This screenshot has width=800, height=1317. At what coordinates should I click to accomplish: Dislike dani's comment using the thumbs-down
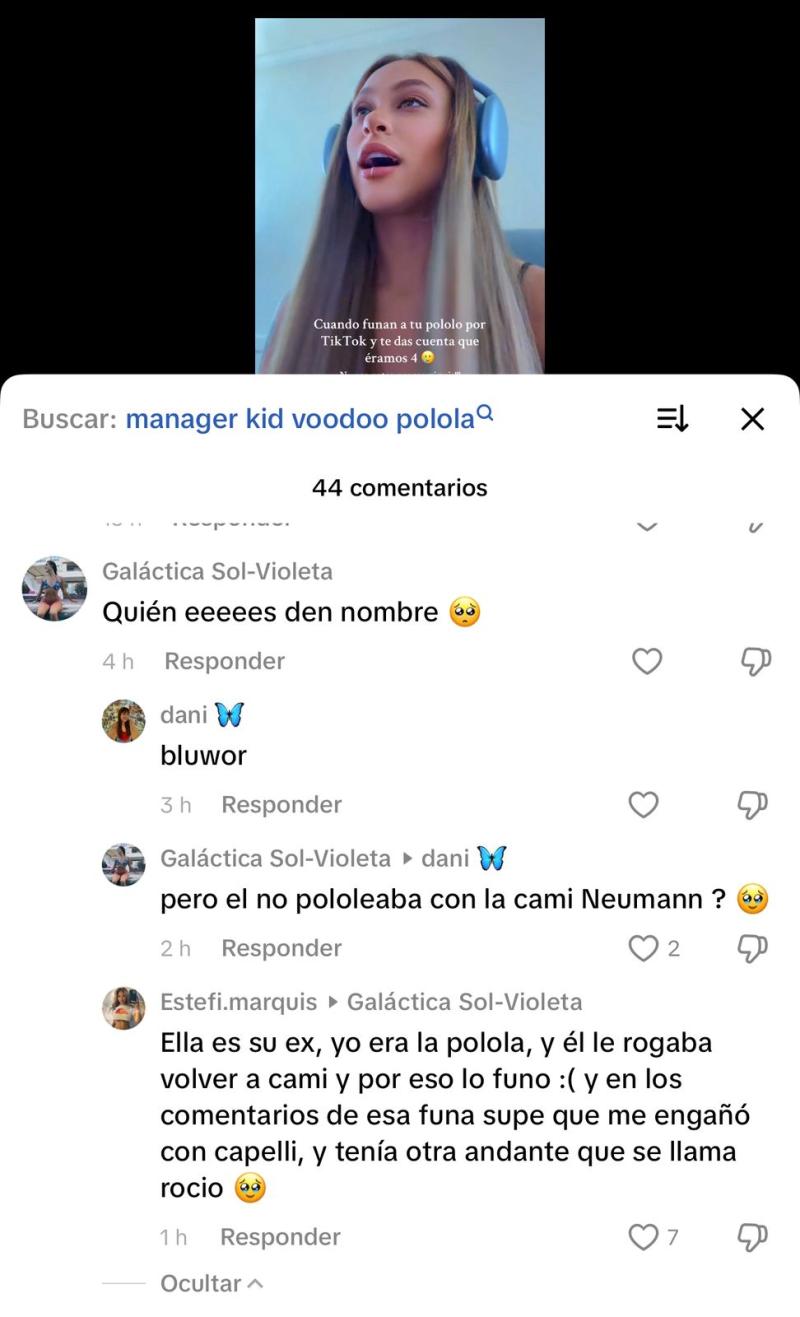pos(753,804)
